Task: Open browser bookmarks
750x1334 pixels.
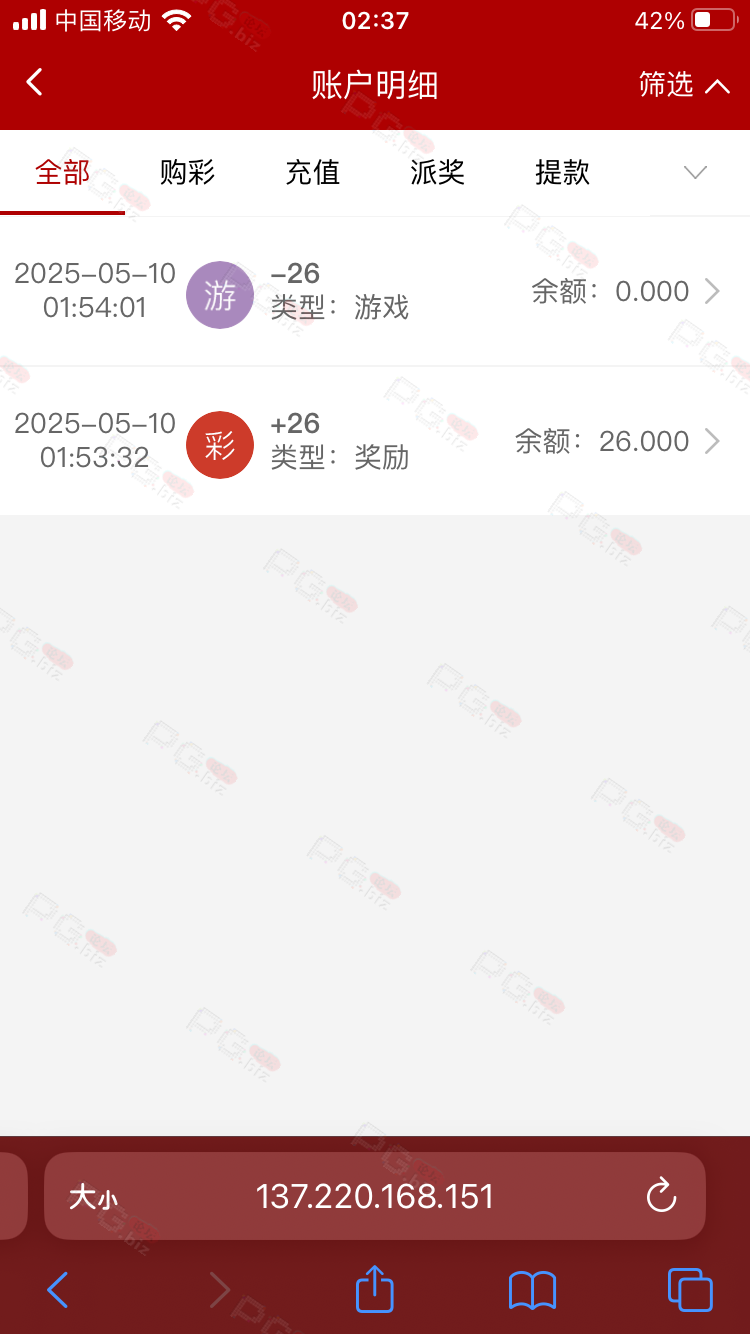Action: (x=532, y=1290)
